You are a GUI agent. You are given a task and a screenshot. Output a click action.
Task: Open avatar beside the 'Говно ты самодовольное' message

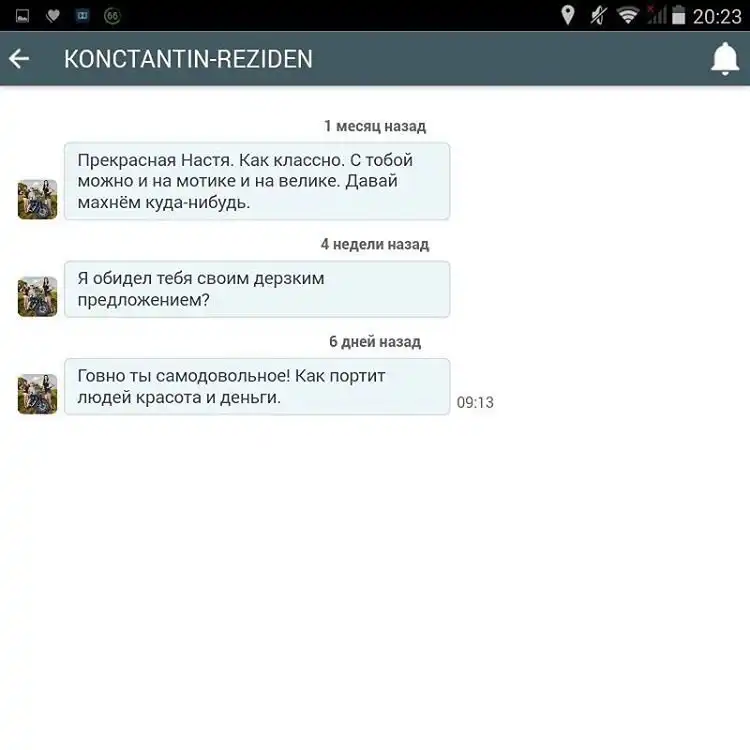(x=37, y=394)
